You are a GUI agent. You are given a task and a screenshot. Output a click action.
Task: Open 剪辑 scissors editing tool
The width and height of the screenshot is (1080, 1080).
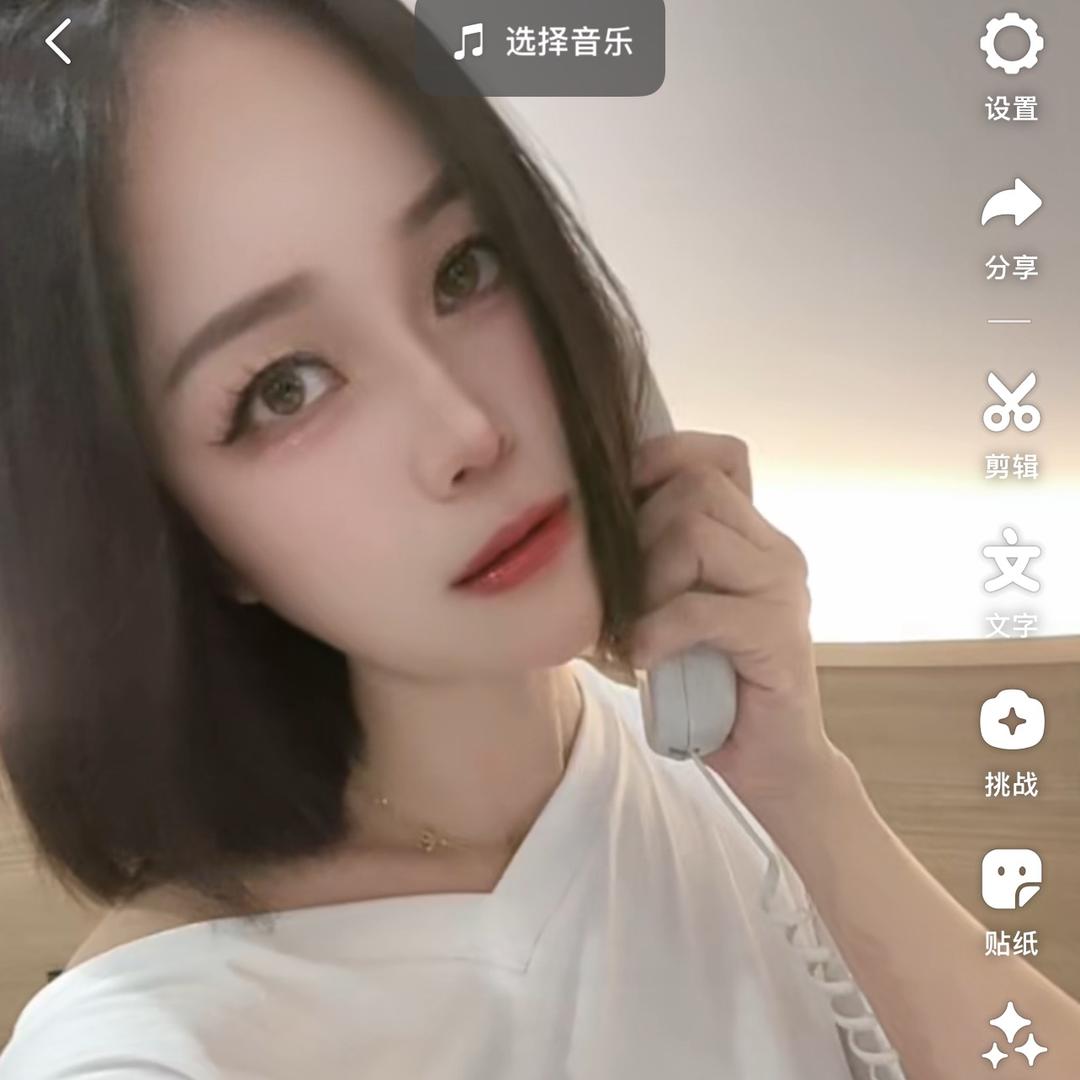click(1011, 403)
